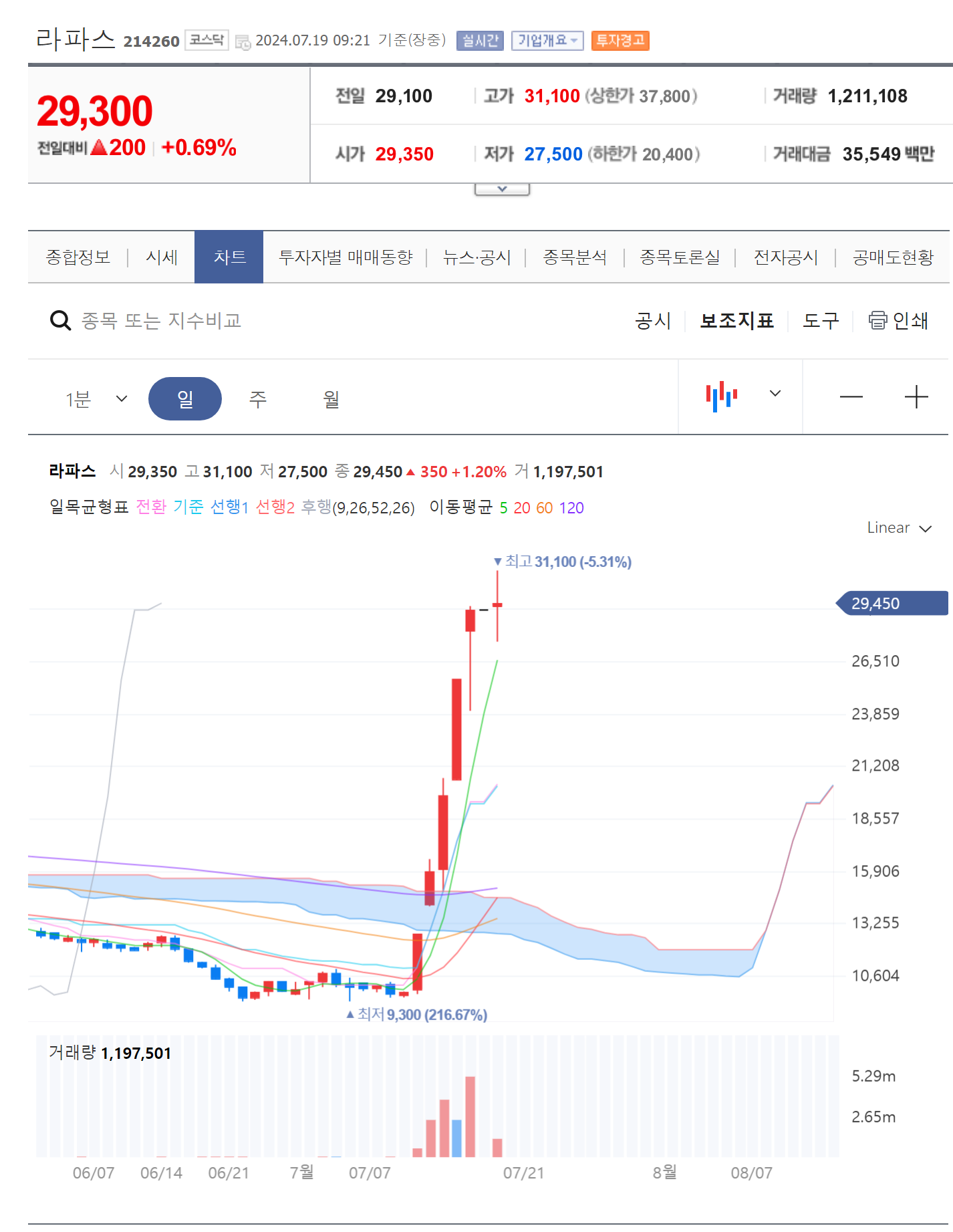Click the candlestick chart type icon
Image resolution: width=953 pixels, height=1232 pixels.
[722, 396]
